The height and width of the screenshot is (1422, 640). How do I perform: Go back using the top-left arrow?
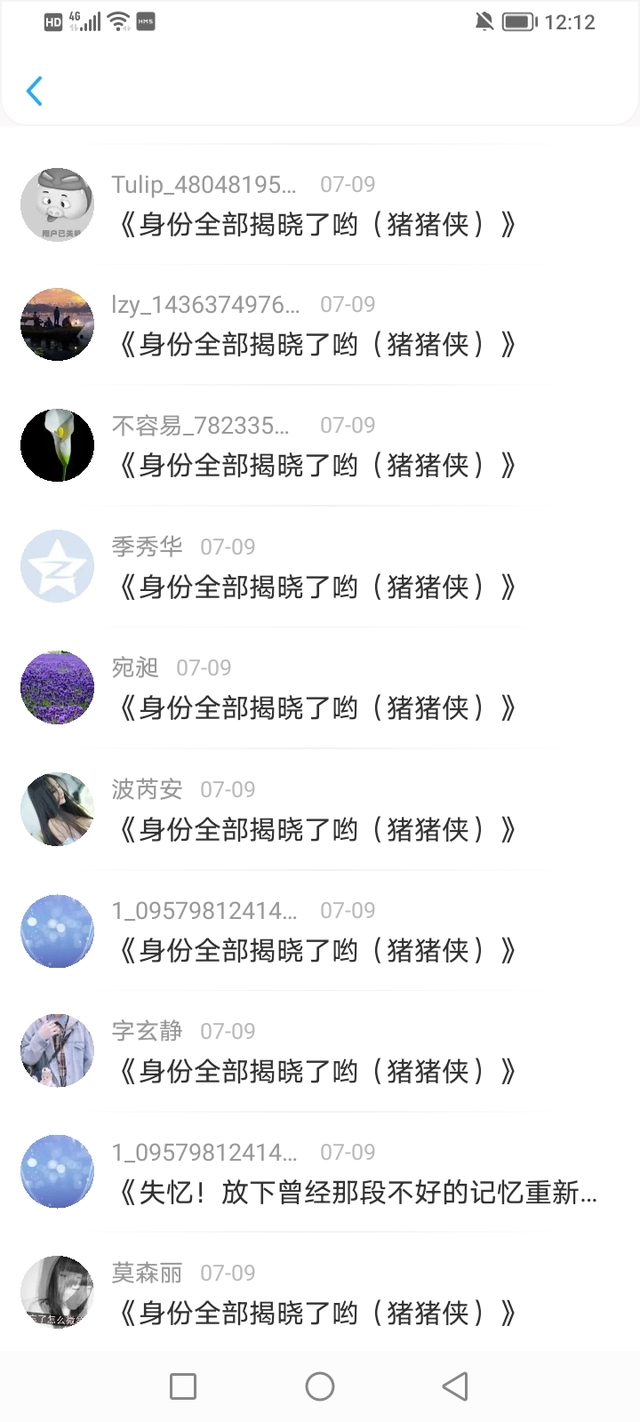[x=34, y=91]
